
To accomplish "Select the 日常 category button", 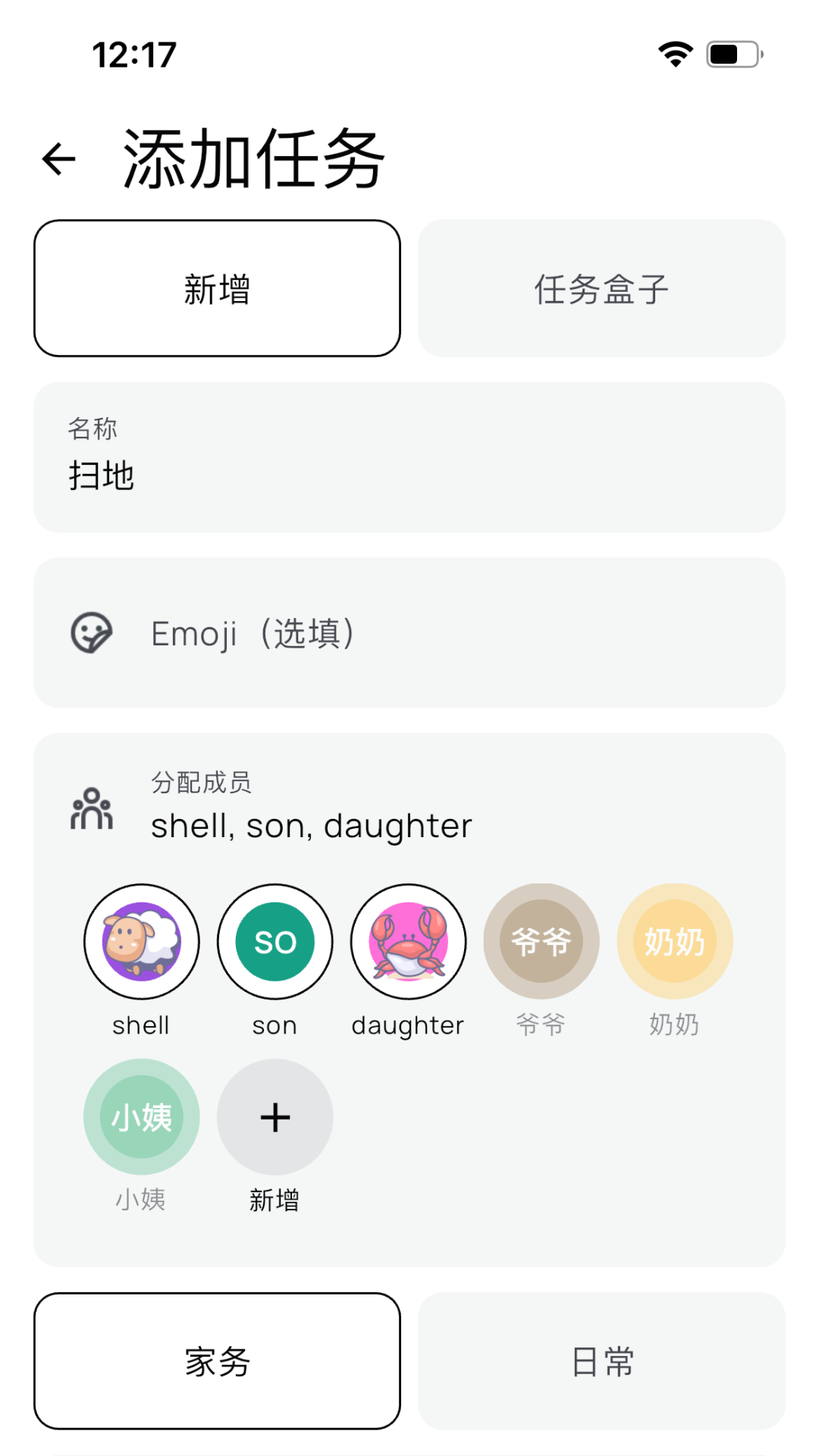I will coord(601,1361).
